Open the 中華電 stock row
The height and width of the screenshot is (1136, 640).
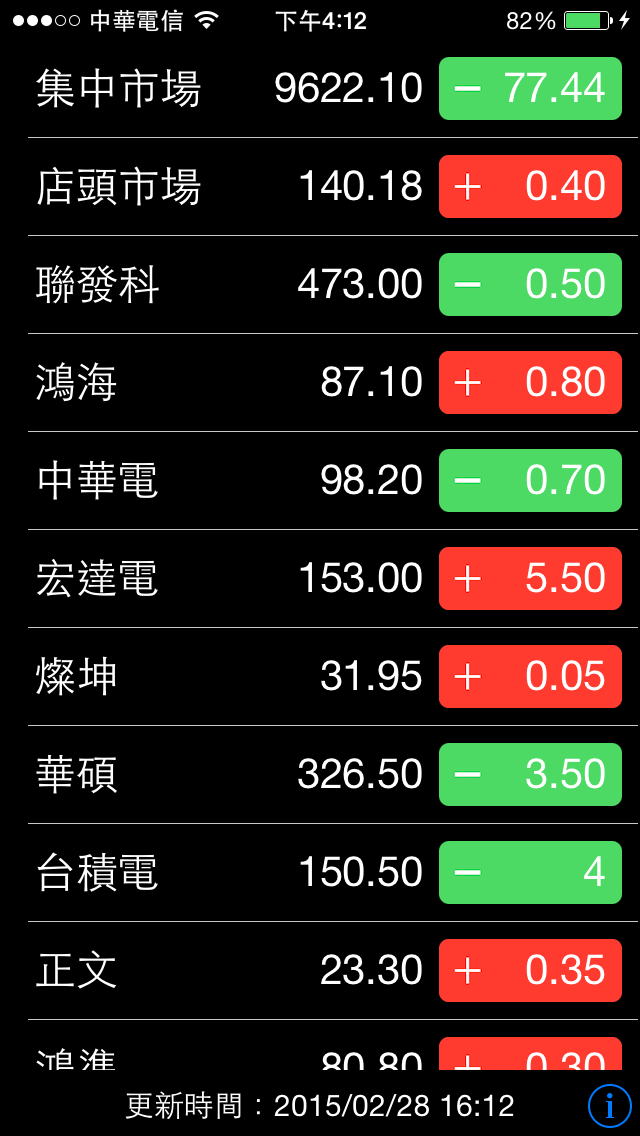click(320, 480)
